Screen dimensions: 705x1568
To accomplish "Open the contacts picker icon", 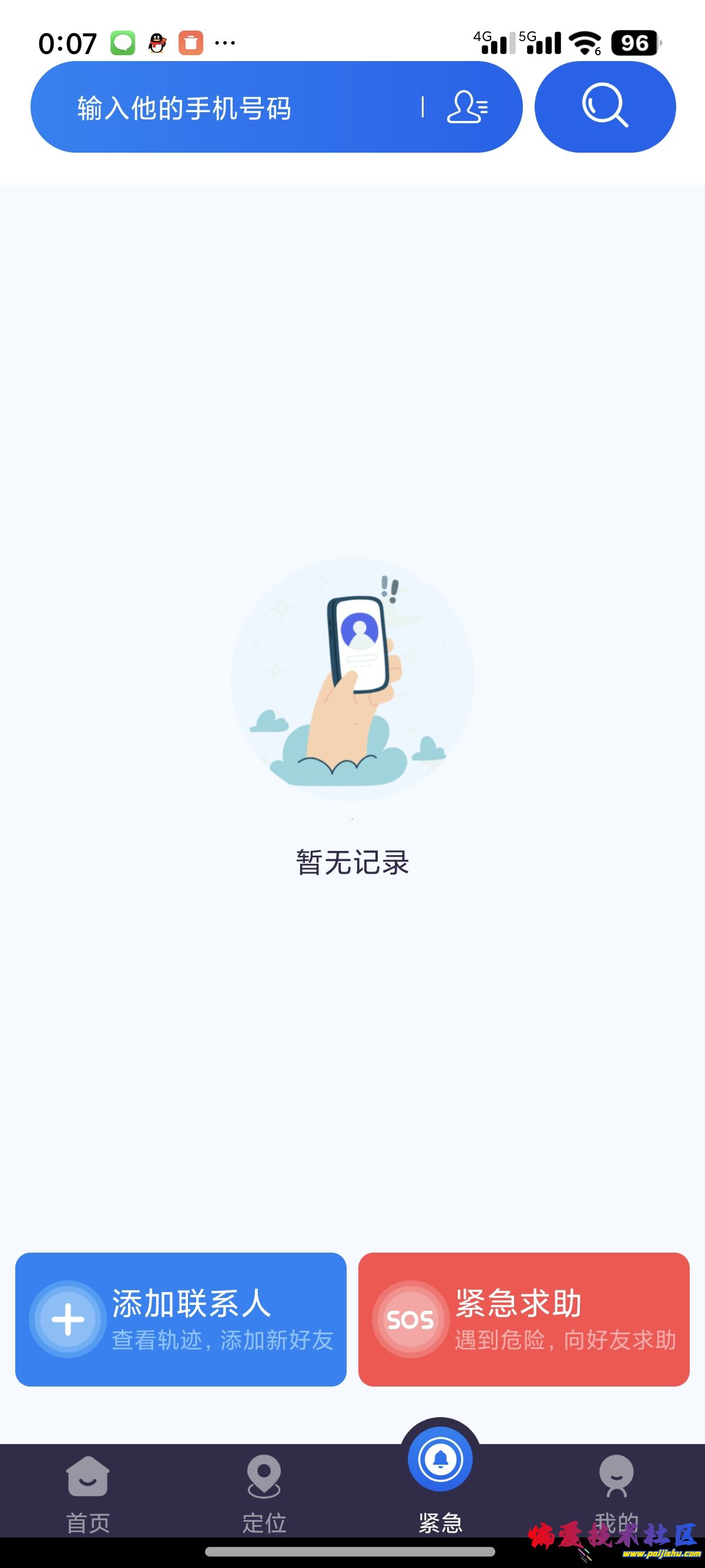I will click(467, 107).
